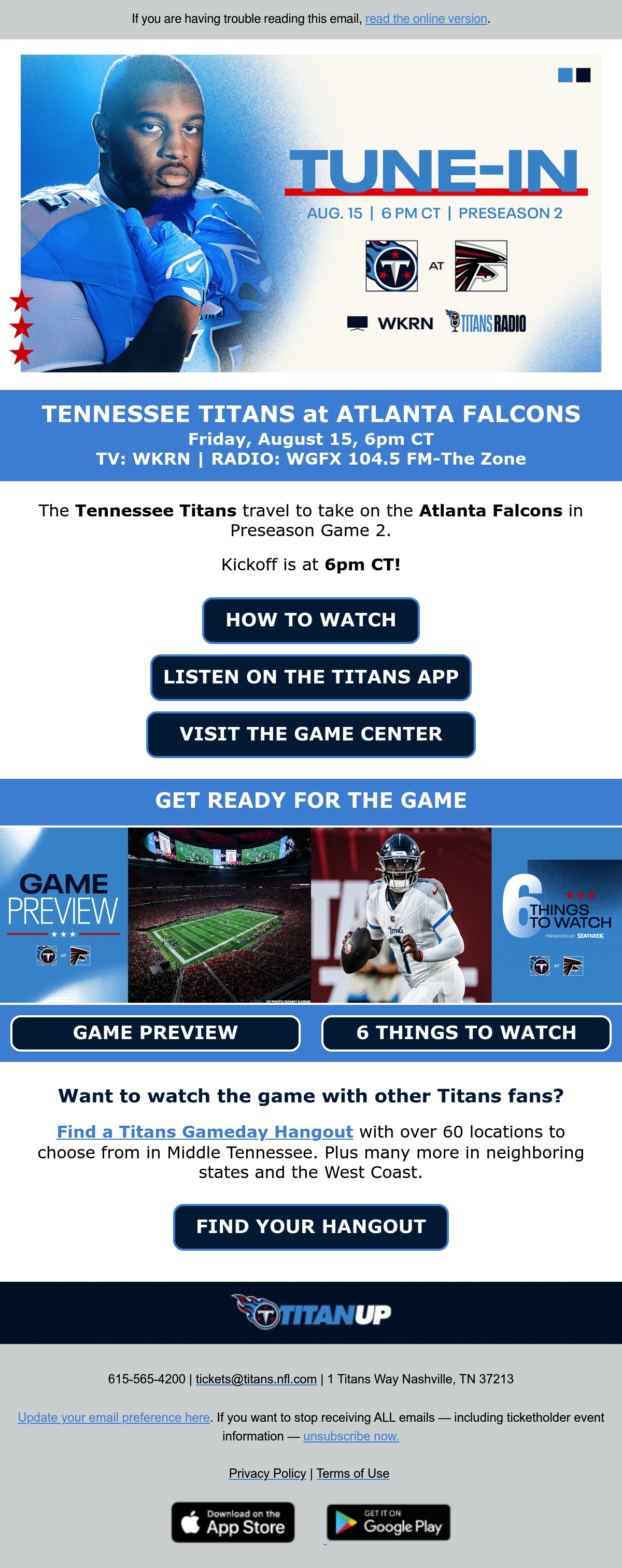Tap the Tune-In game banner

tap(311, 213)
